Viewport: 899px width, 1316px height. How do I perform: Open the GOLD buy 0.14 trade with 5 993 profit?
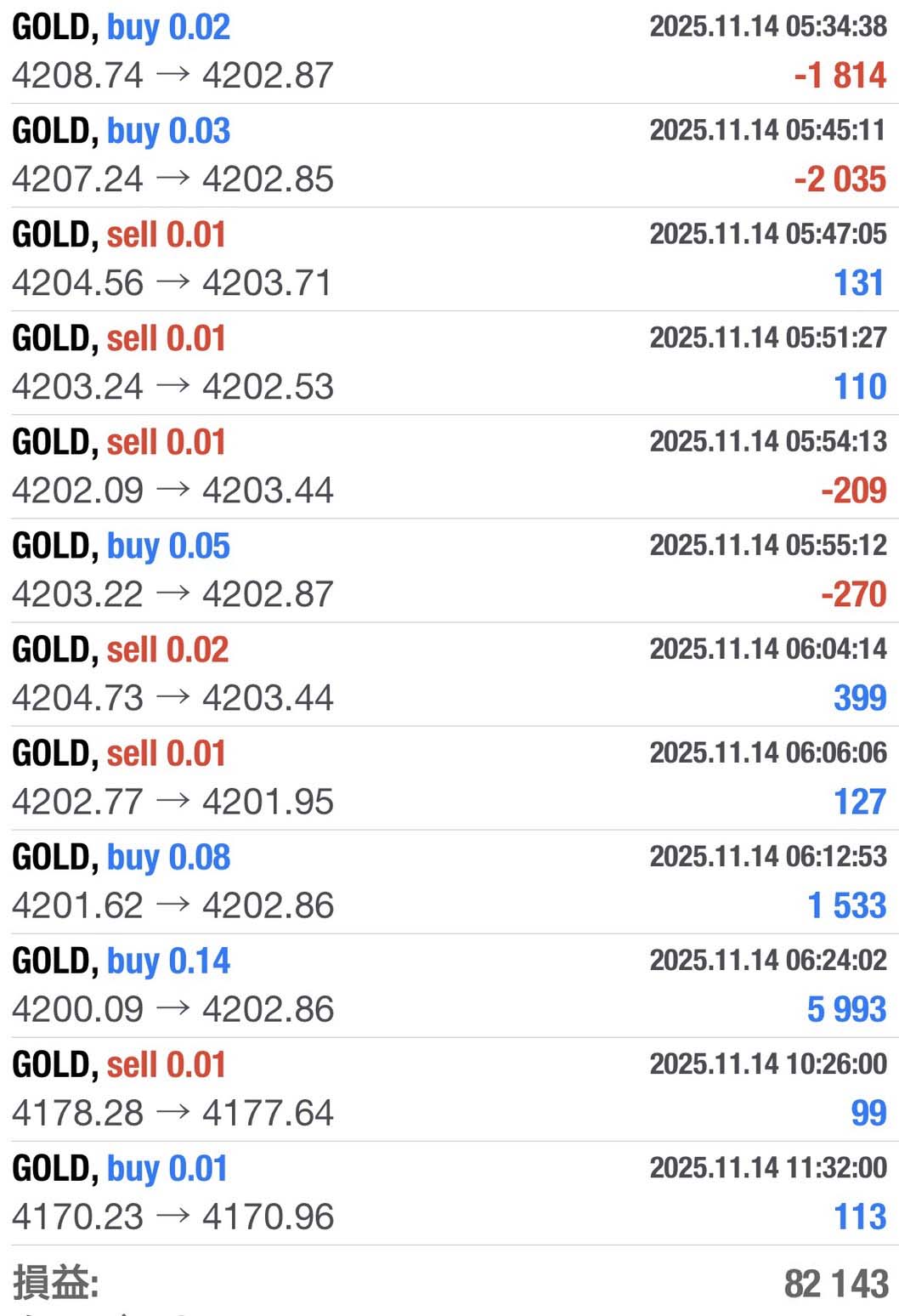coord(449,984)
